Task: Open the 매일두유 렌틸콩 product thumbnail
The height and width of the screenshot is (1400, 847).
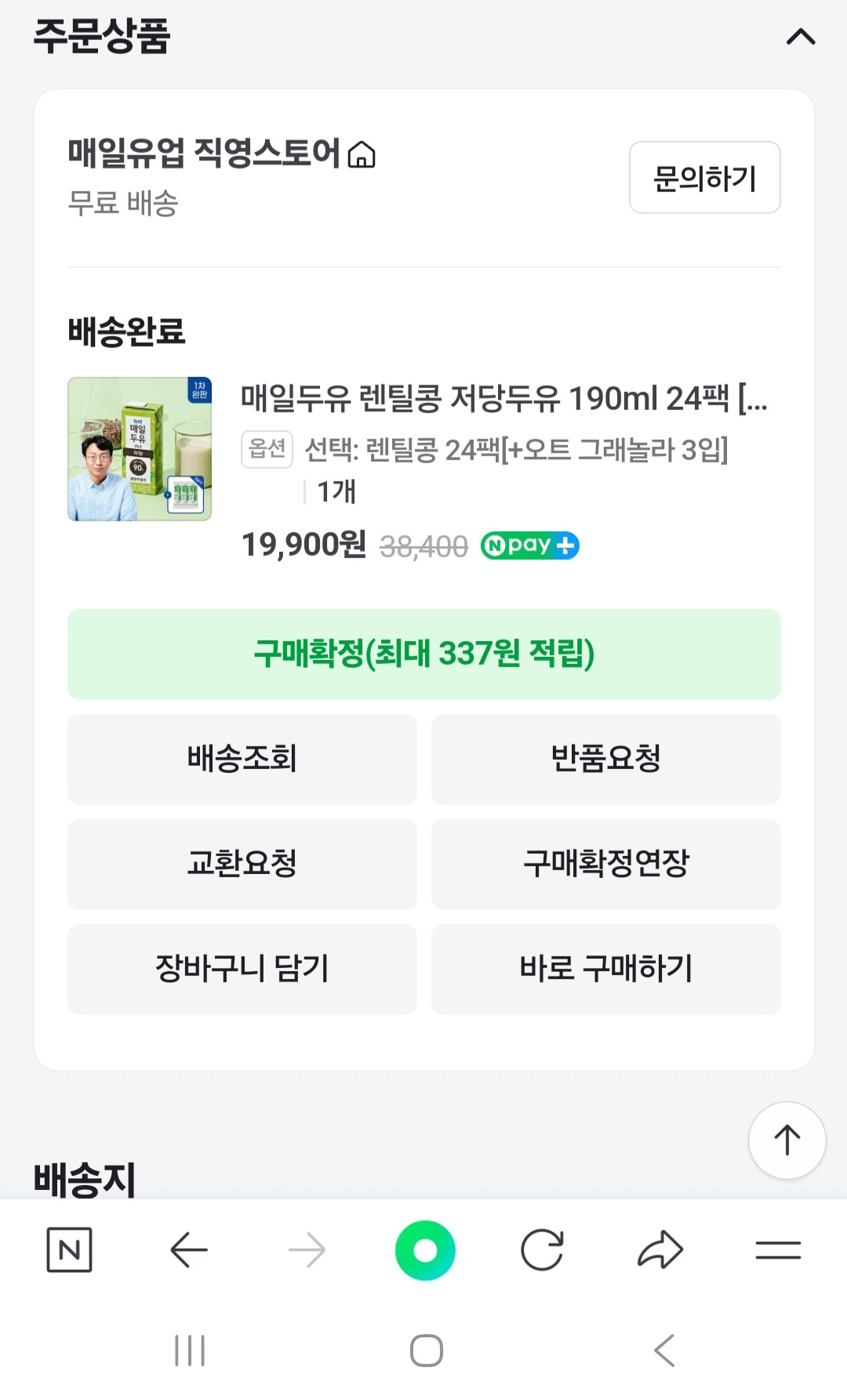Action: click(x=140, y=449)
